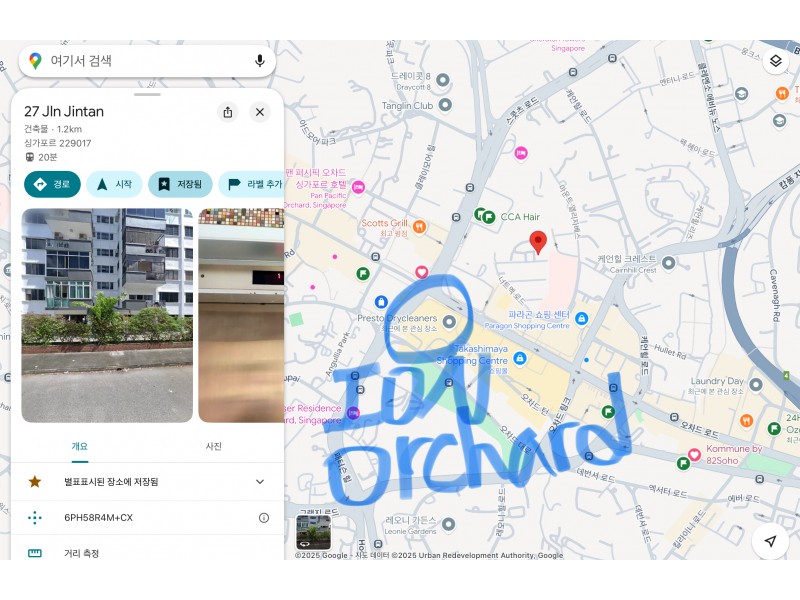Screen dimensions: 800x600
Task: Add a label with 라벨 추가
Action: (x=252, y=184)
